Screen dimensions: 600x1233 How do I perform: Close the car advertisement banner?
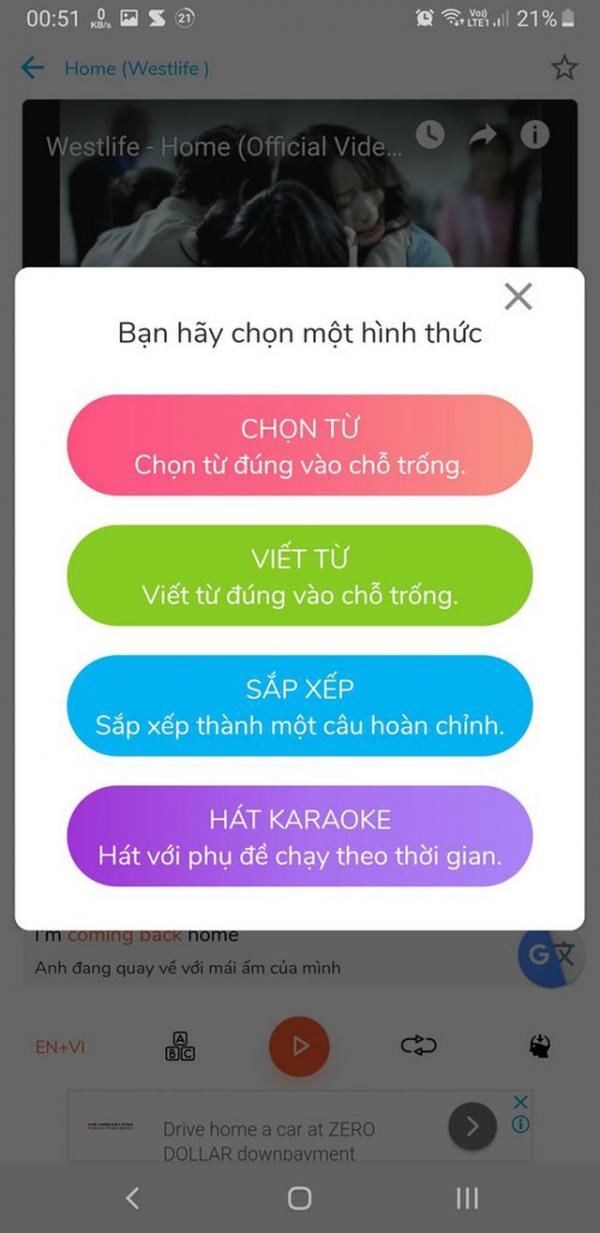pos(521,1102)
